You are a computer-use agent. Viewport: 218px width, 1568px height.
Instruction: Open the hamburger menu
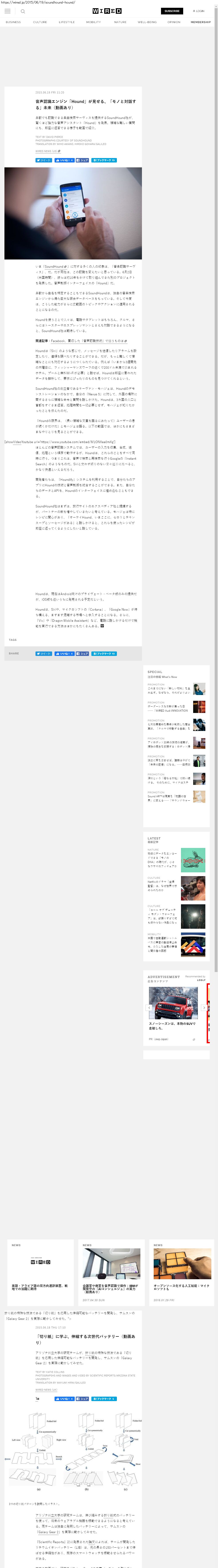(7, 11)
